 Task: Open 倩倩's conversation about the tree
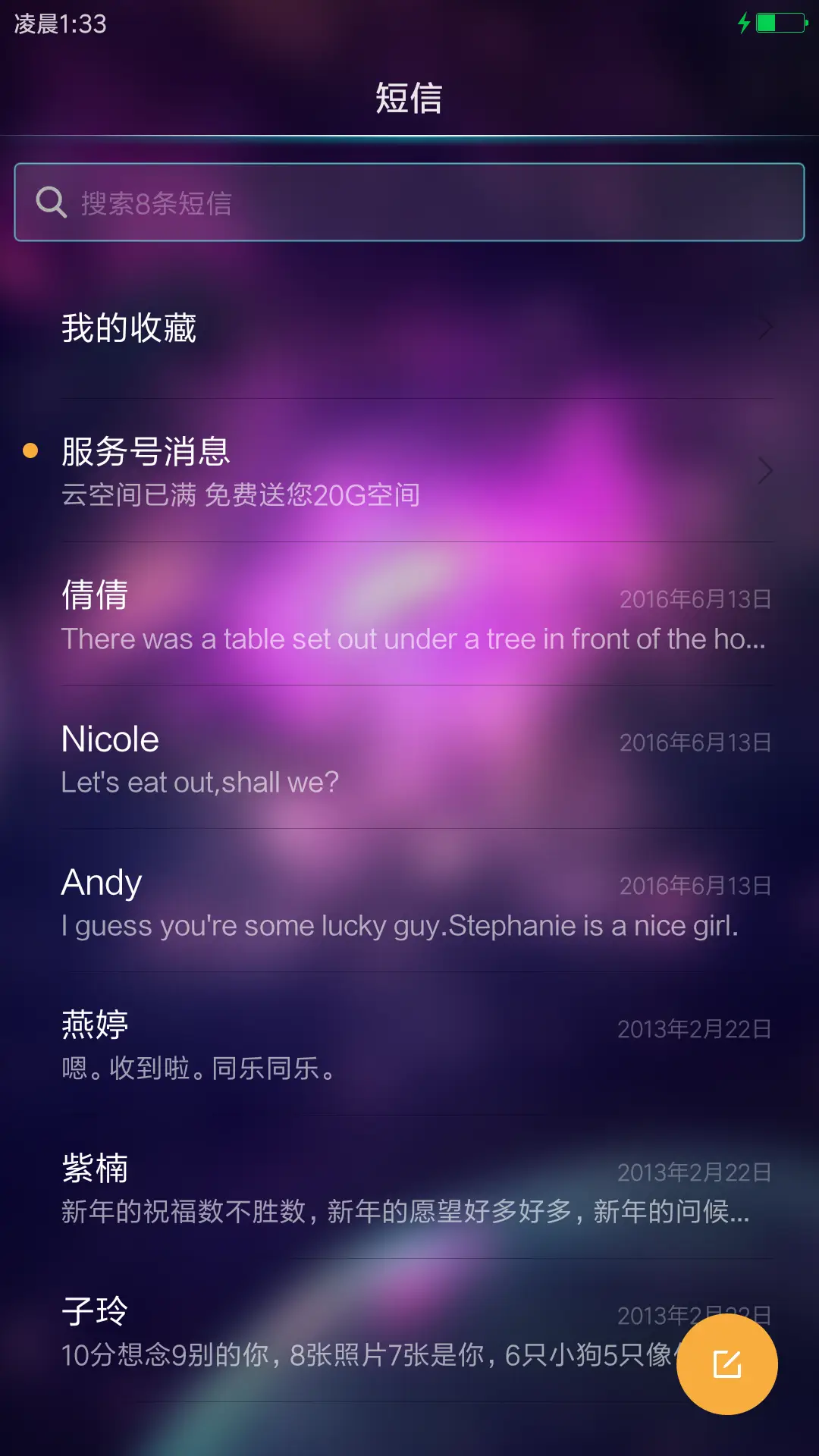(x=409, y=616)
